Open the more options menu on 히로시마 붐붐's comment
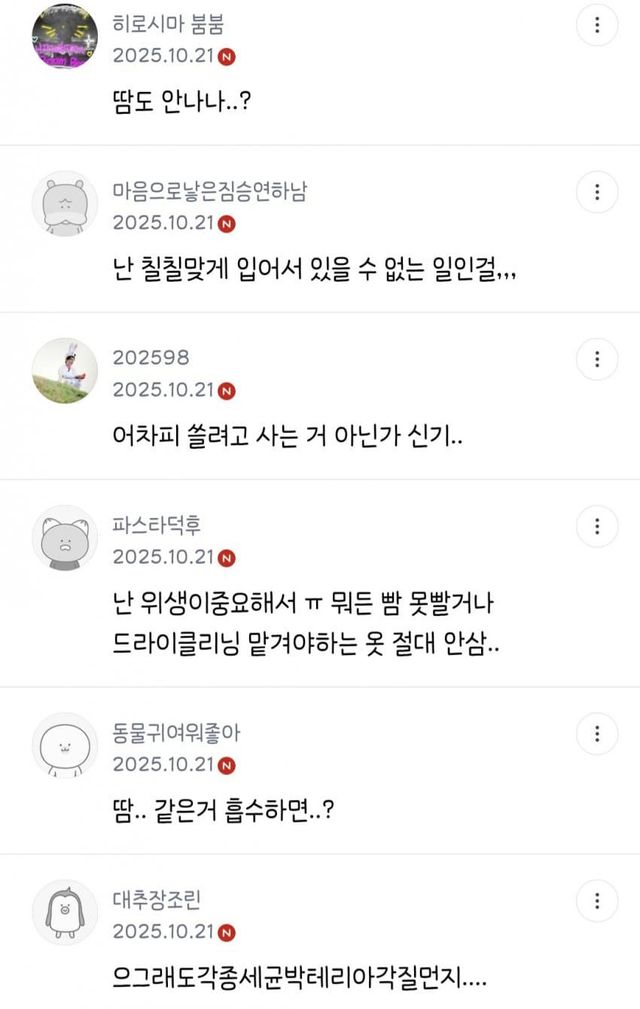 598,25
